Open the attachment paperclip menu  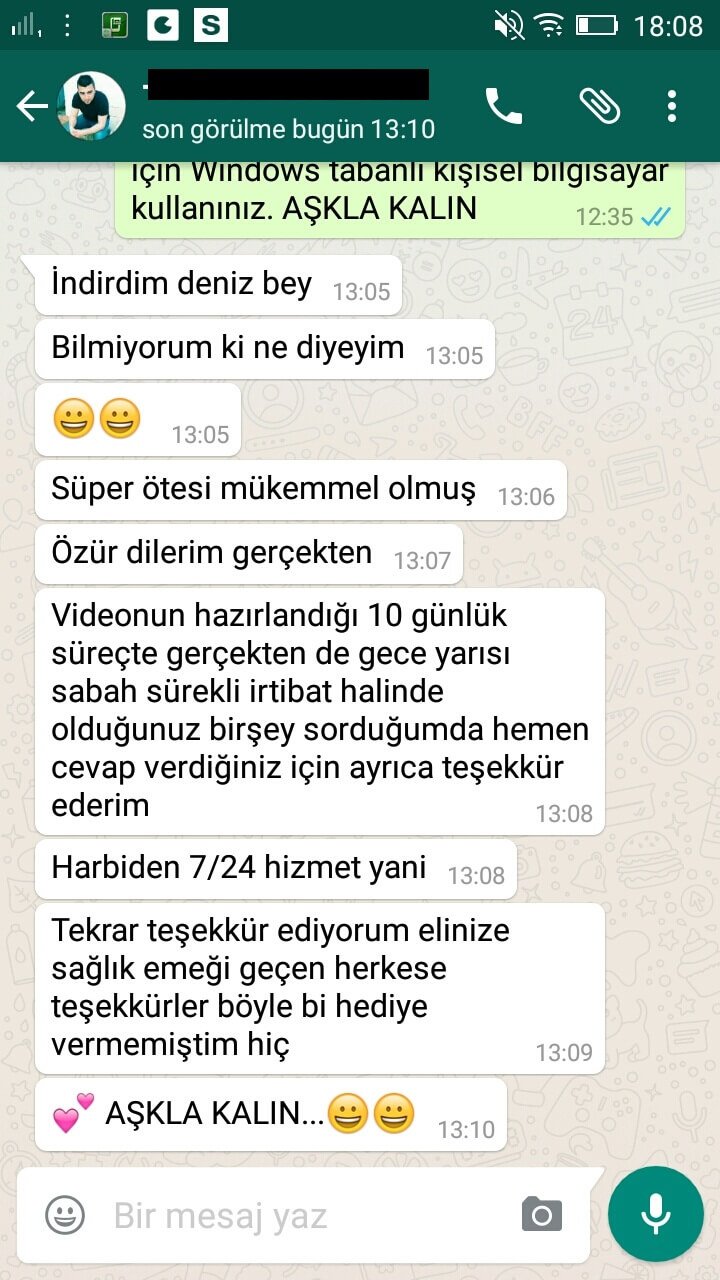pos(599,106)
